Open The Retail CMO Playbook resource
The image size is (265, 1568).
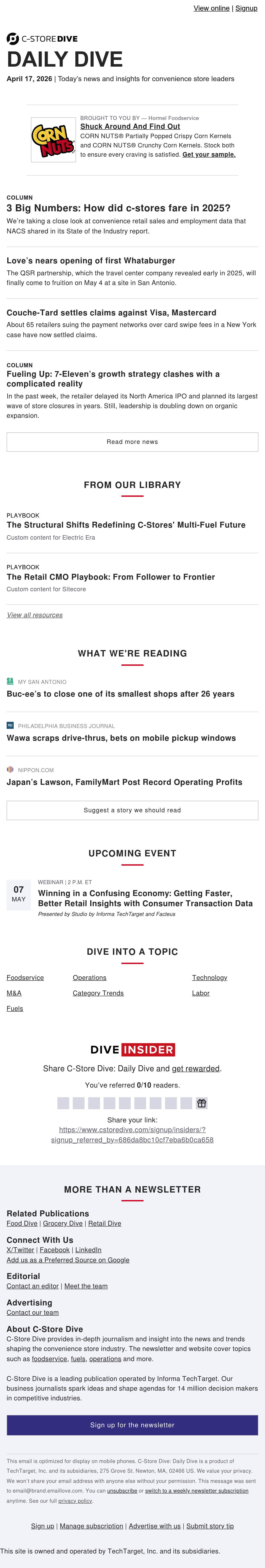coord(111,577)
